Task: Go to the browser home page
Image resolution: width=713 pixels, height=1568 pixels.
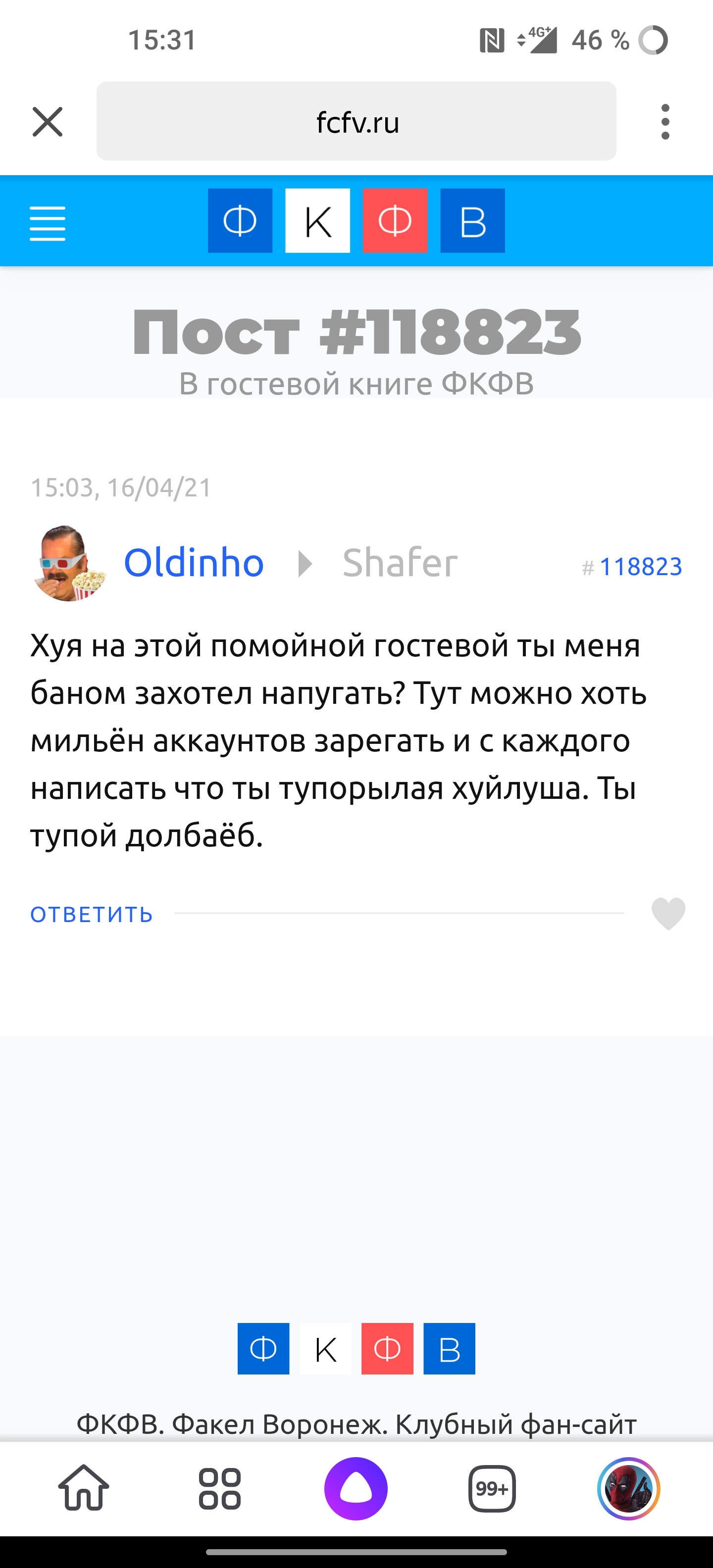Action: 83,1489
